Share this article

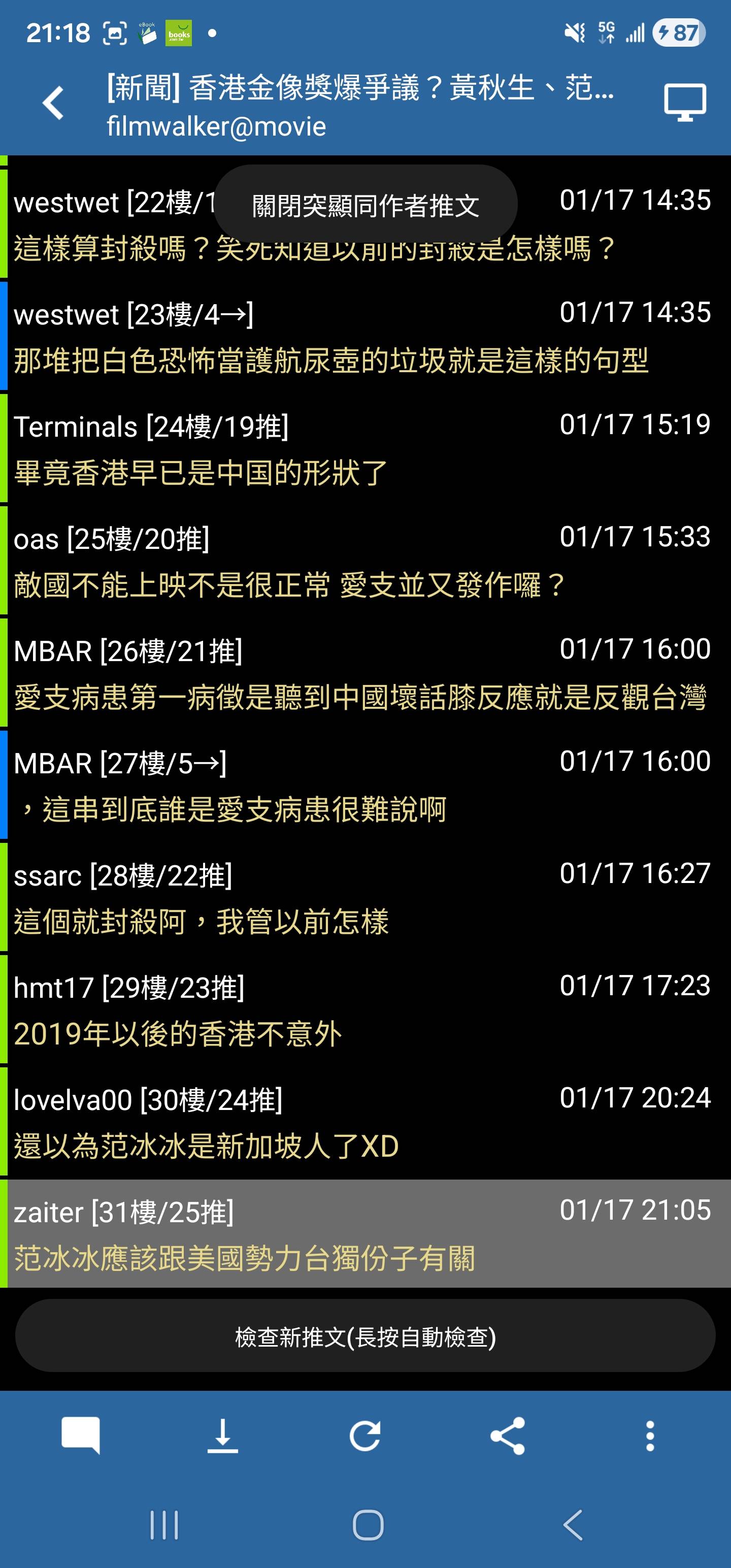tap(508, 1436)
